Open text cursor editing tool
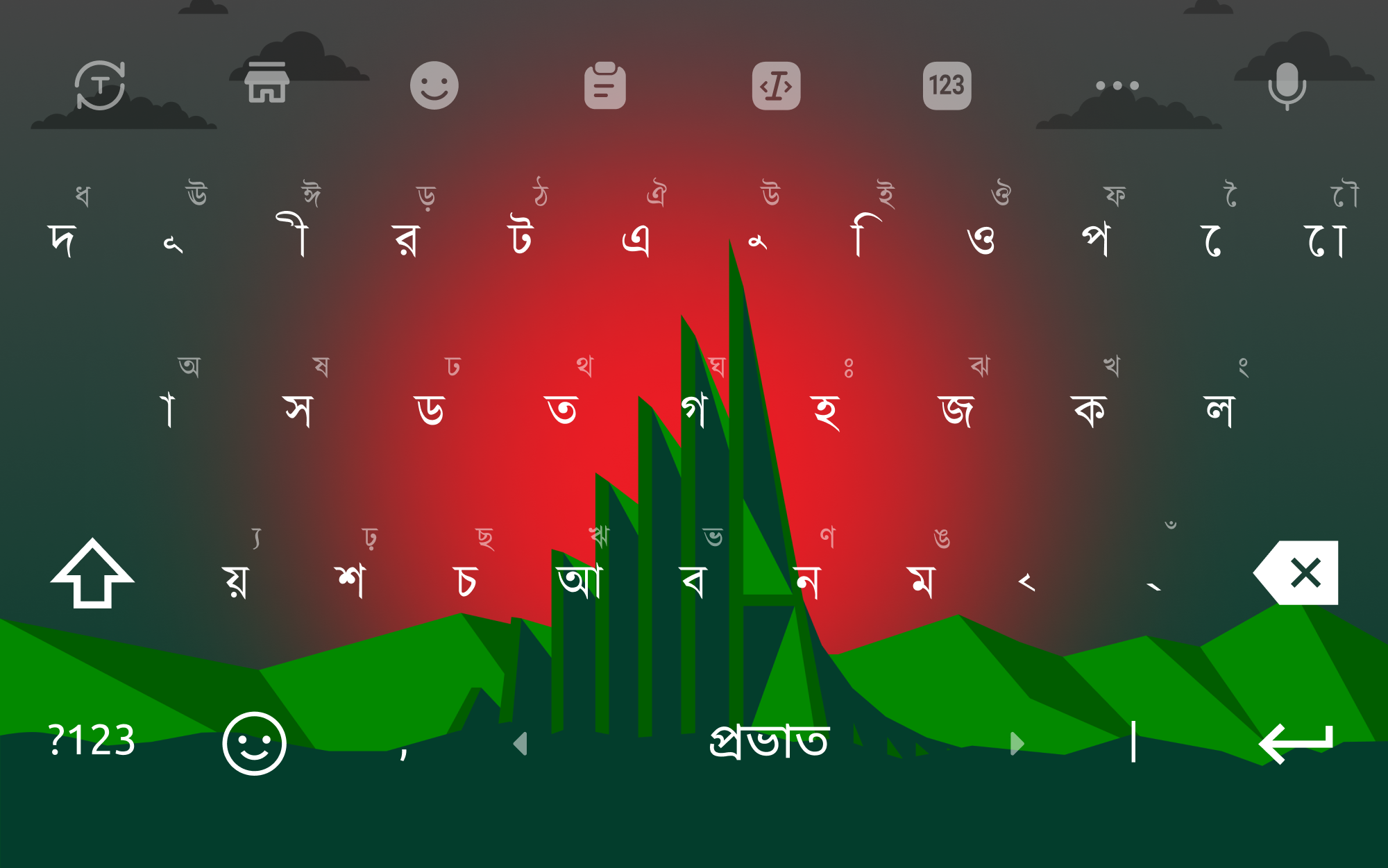1388x868 pixels. 776,86
